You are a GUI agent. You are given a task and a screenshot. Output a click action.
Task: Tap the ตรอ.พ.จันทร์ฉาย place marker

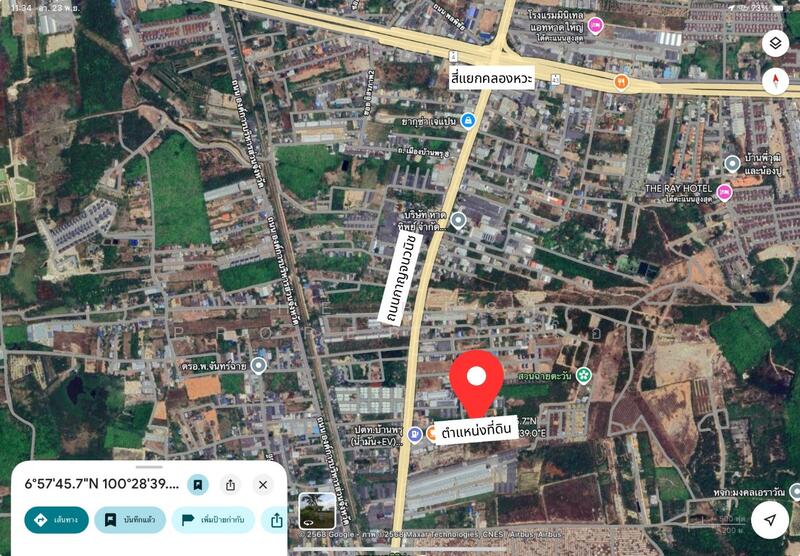259,366
